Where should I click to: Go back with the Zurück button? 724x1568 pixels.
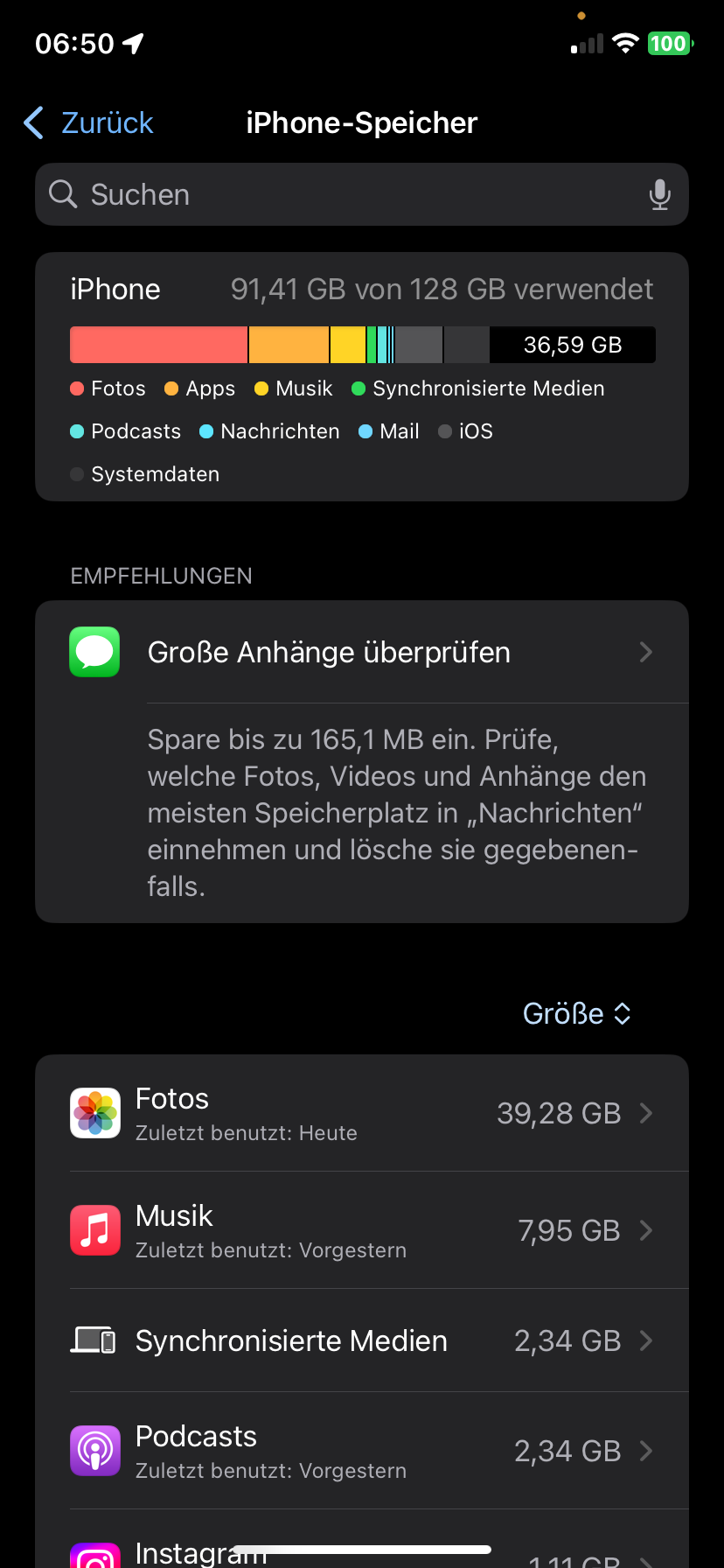tap(89, 123)
